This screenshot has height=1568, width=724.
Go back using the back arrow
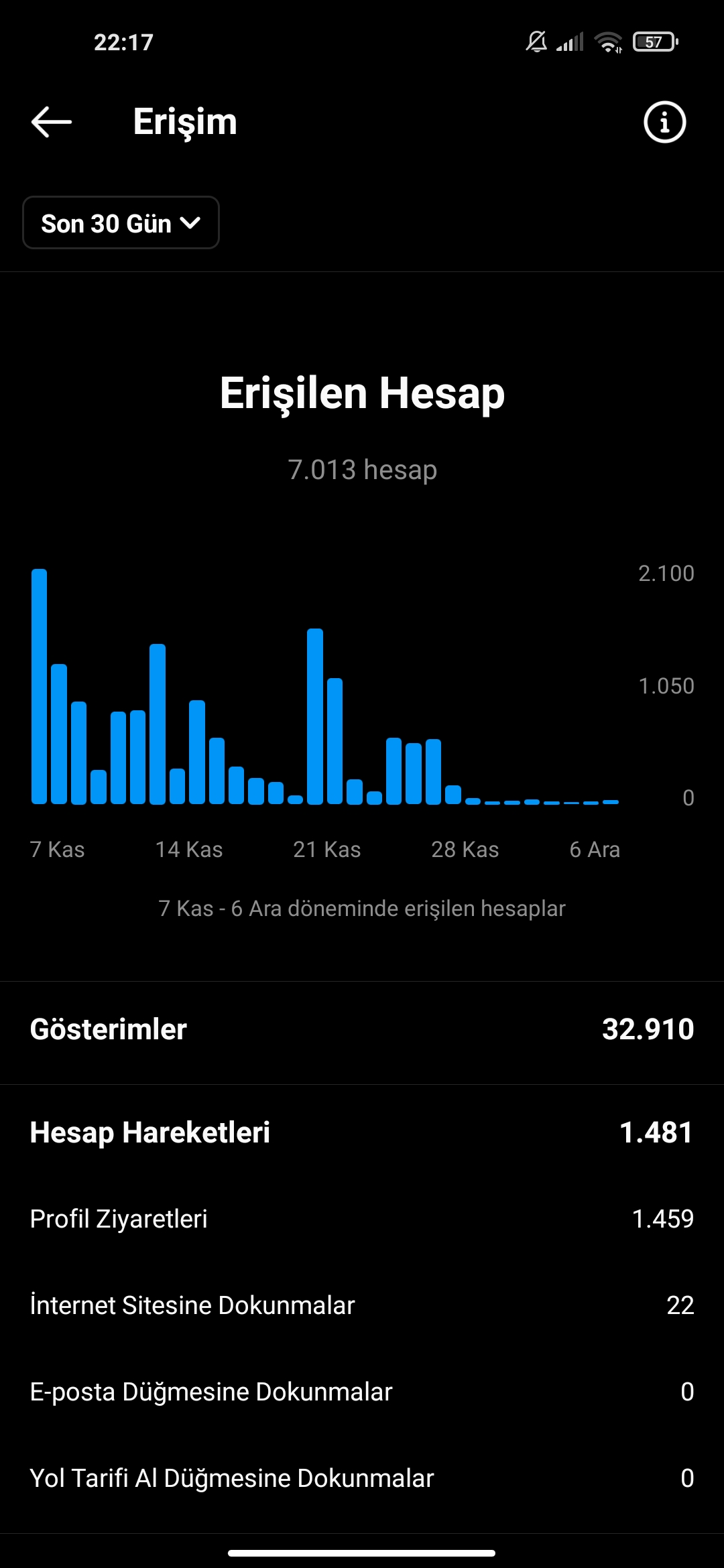coord(52,122)
